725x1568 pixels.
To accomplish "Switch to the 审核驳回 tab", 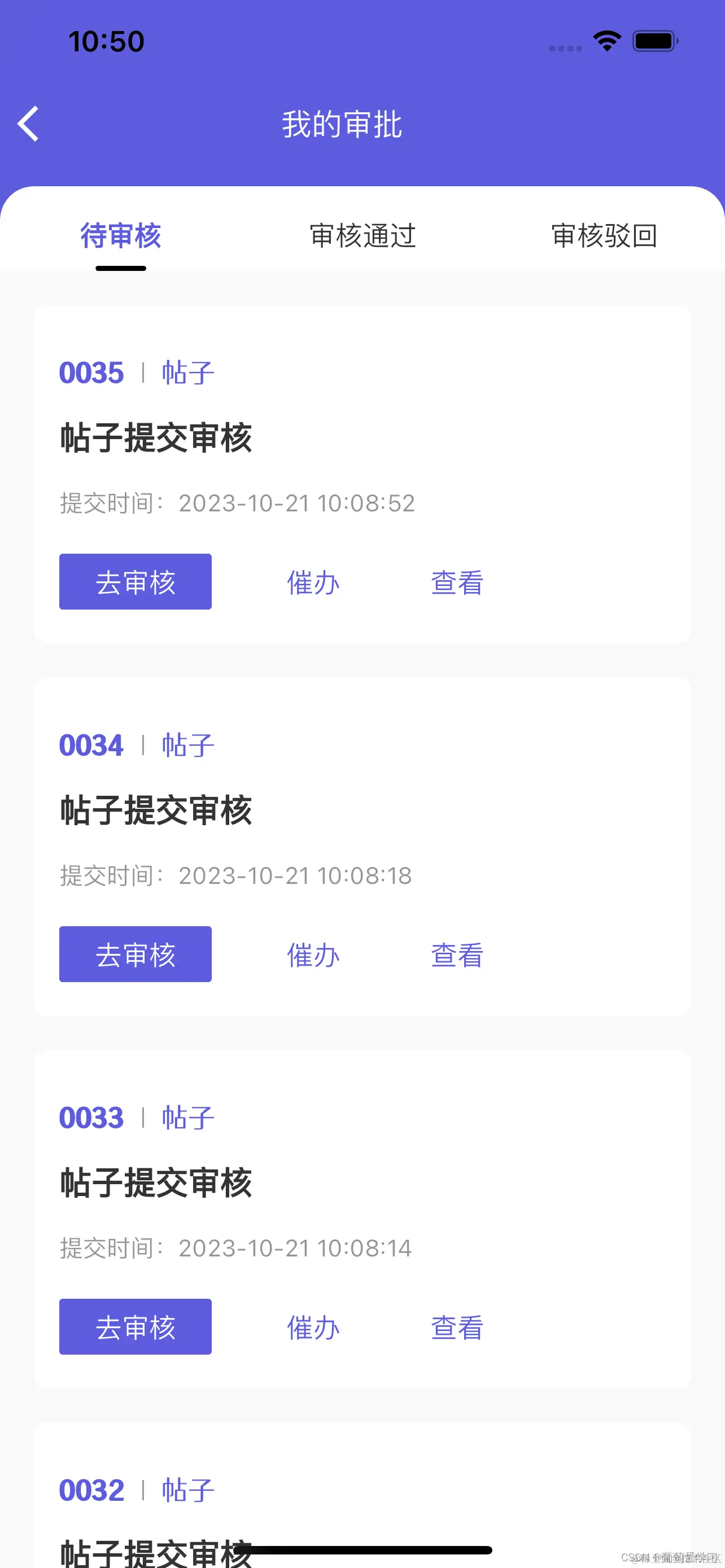I will tap(603, 237).
